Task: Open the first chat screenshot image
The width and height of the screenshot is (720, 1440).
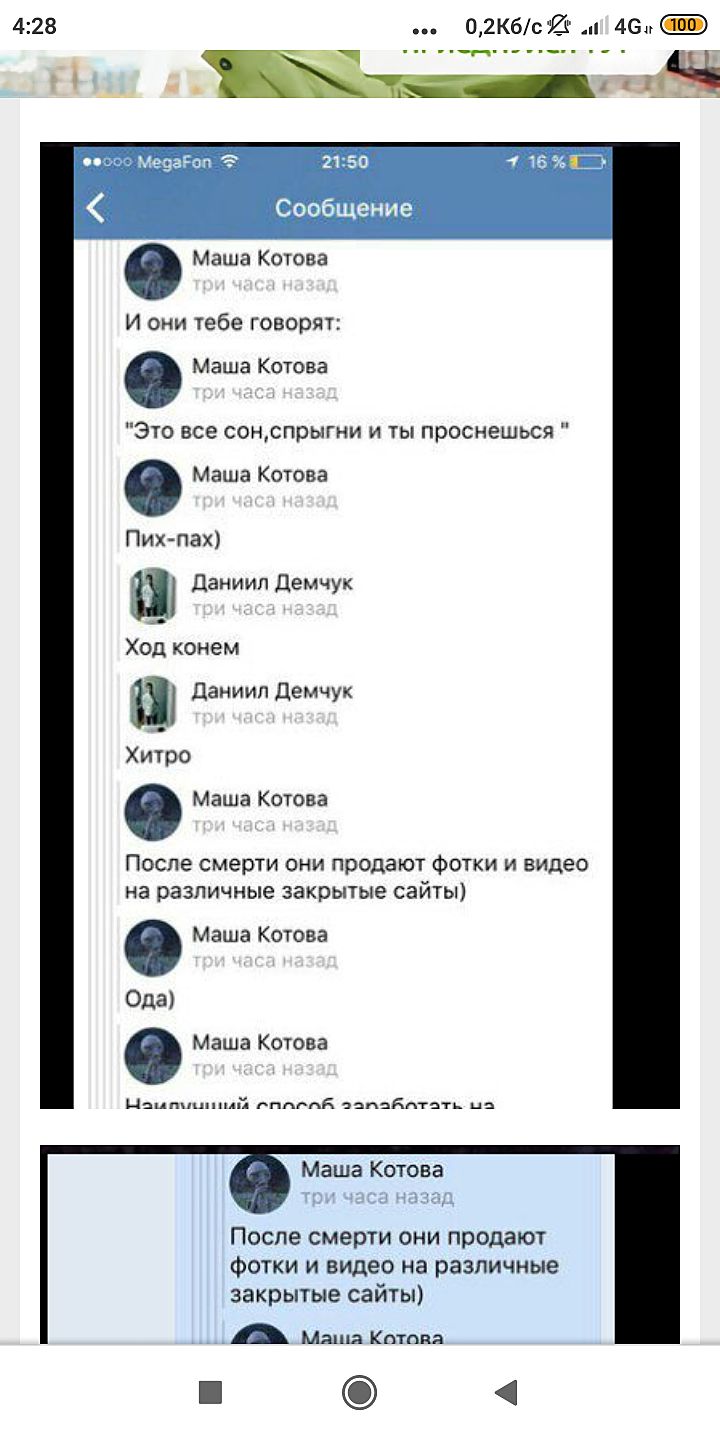Action: click(x=360, y=625)
